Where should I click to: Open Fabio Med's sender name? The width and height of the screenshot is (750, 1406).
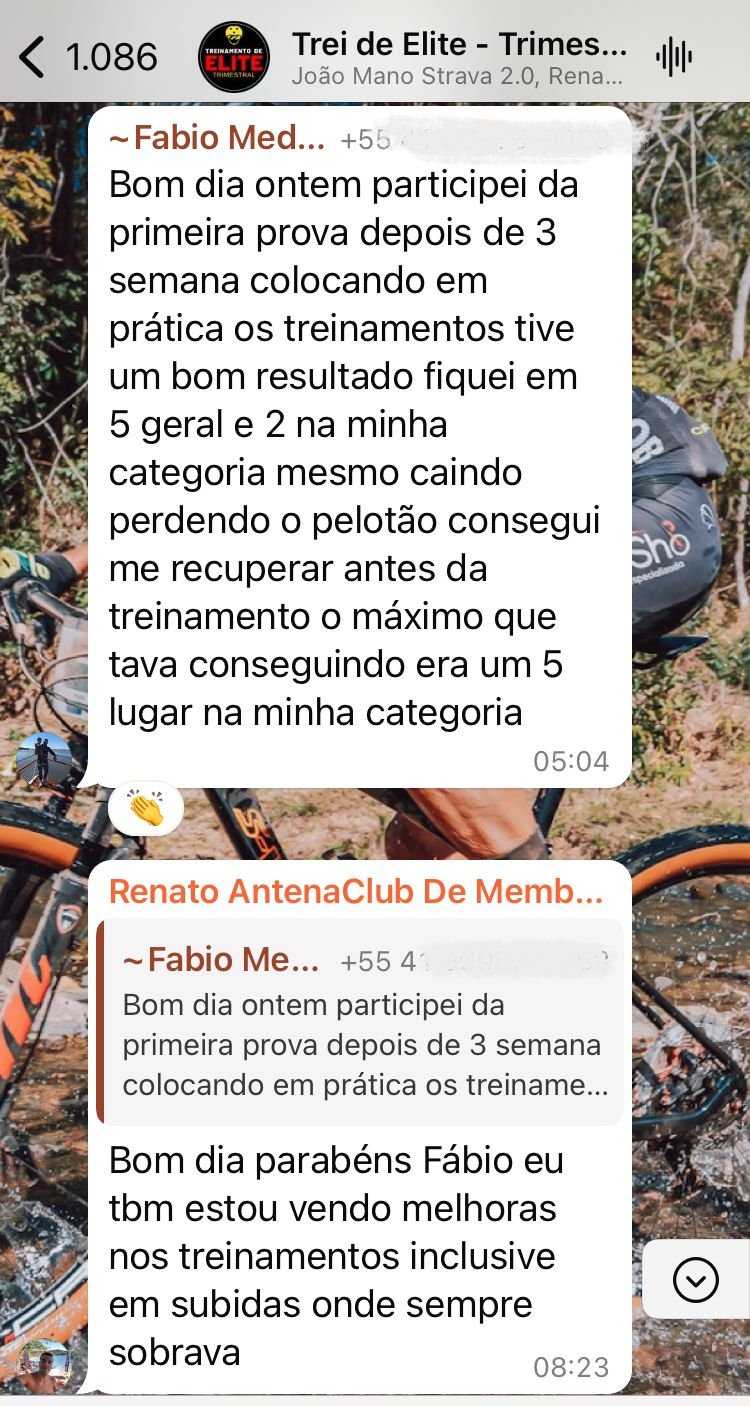tap(216, 139)
